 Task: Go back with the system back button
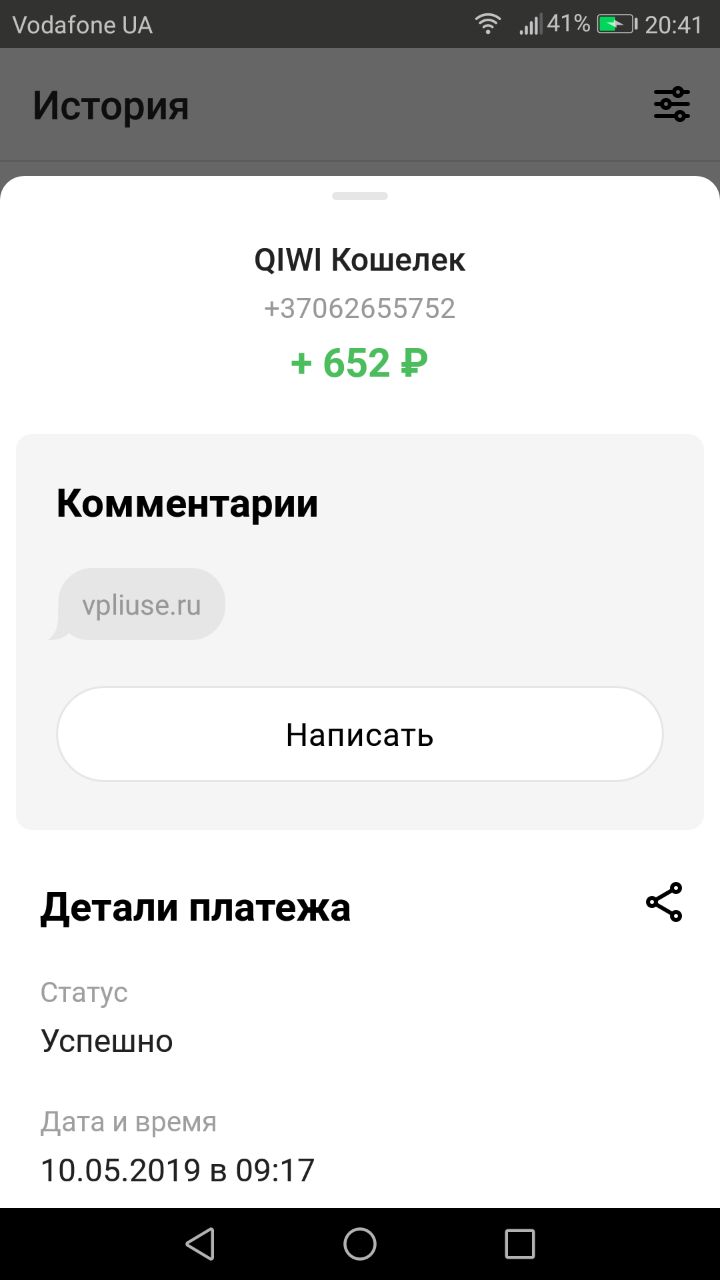coord(200,1243)
